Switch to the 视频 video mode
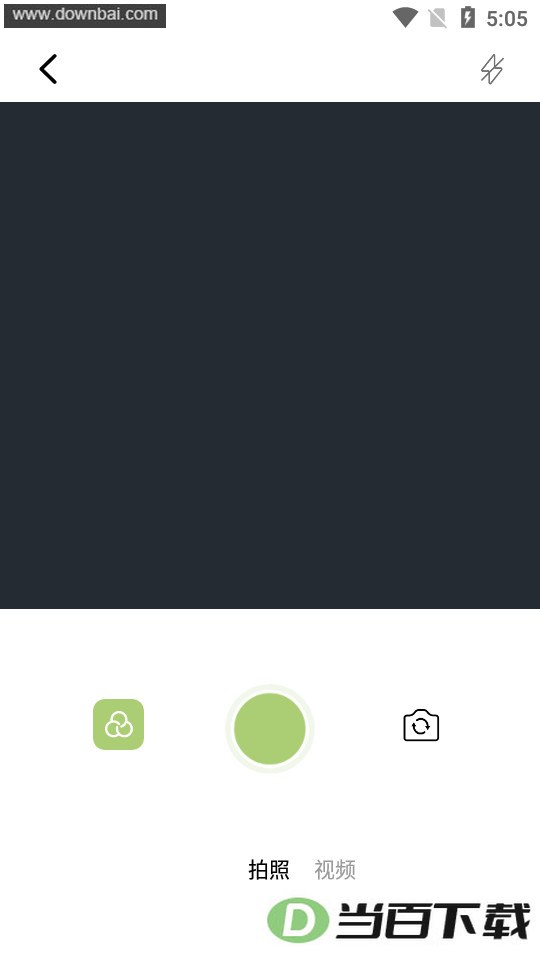Image resolution: width=540 pixels, height=960 pixels. [335, 869]
